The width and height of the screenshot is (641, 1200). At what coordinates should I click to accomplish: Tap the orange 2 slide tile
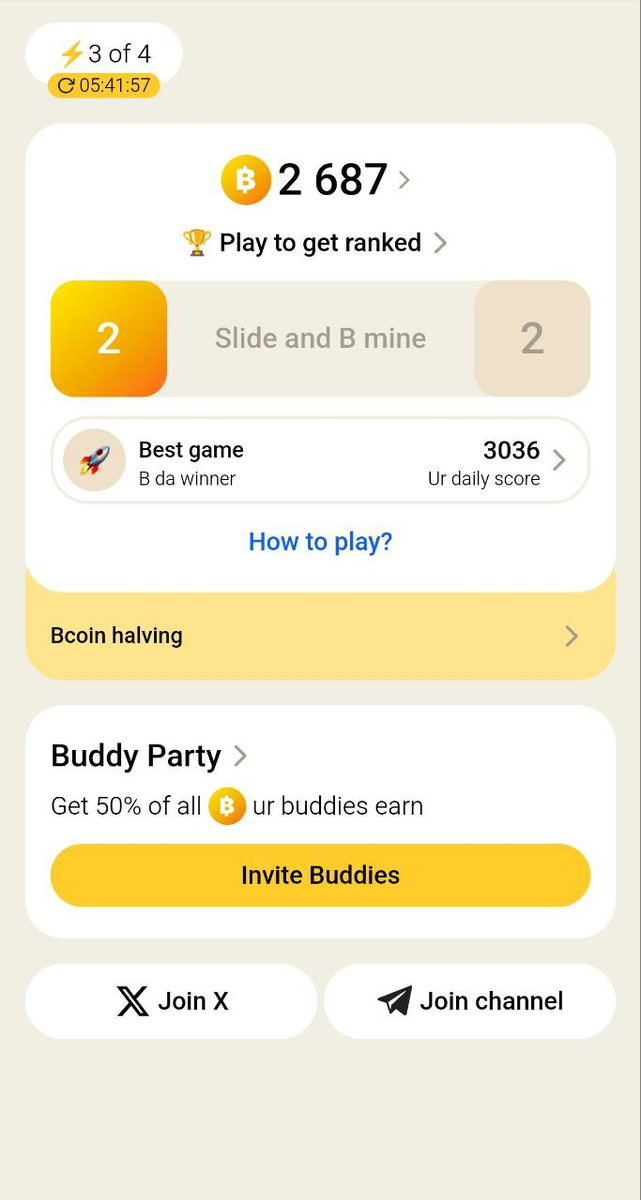point(108,339)
